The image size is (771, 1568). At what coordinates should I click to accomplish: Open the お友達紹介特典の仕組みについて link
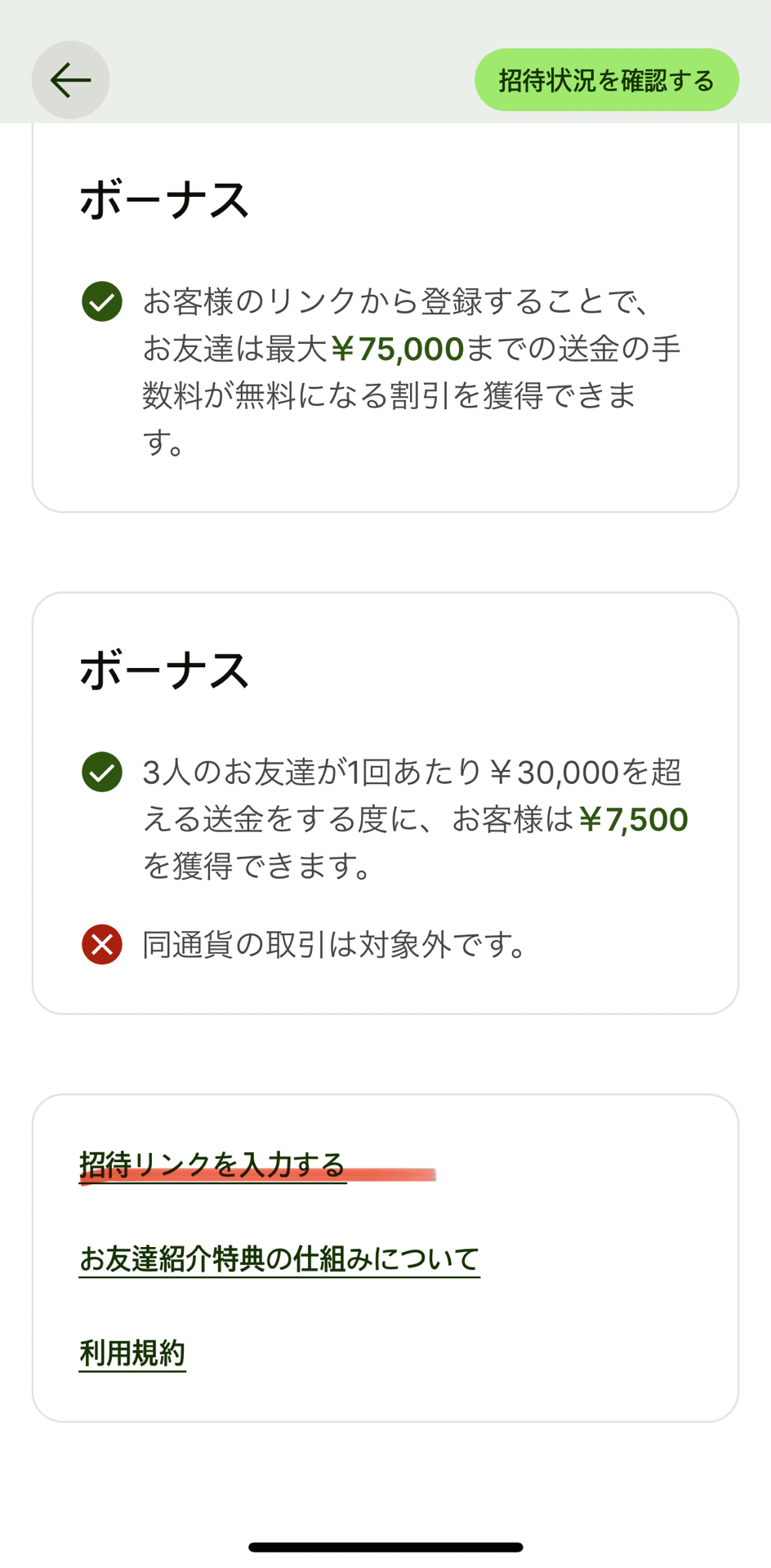tap(279, 1258)
